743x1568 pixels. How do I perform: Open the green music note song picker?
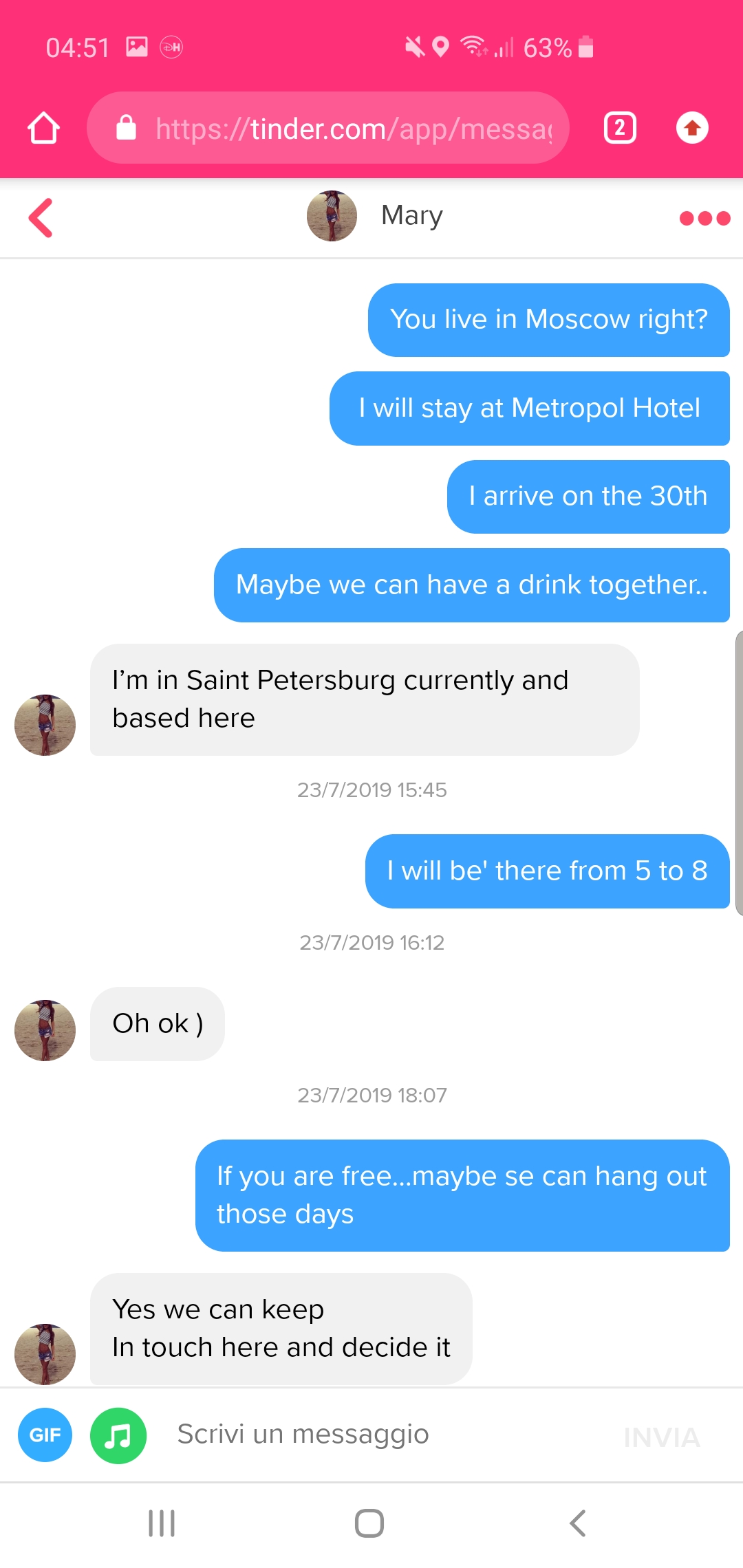(118, 1435)
